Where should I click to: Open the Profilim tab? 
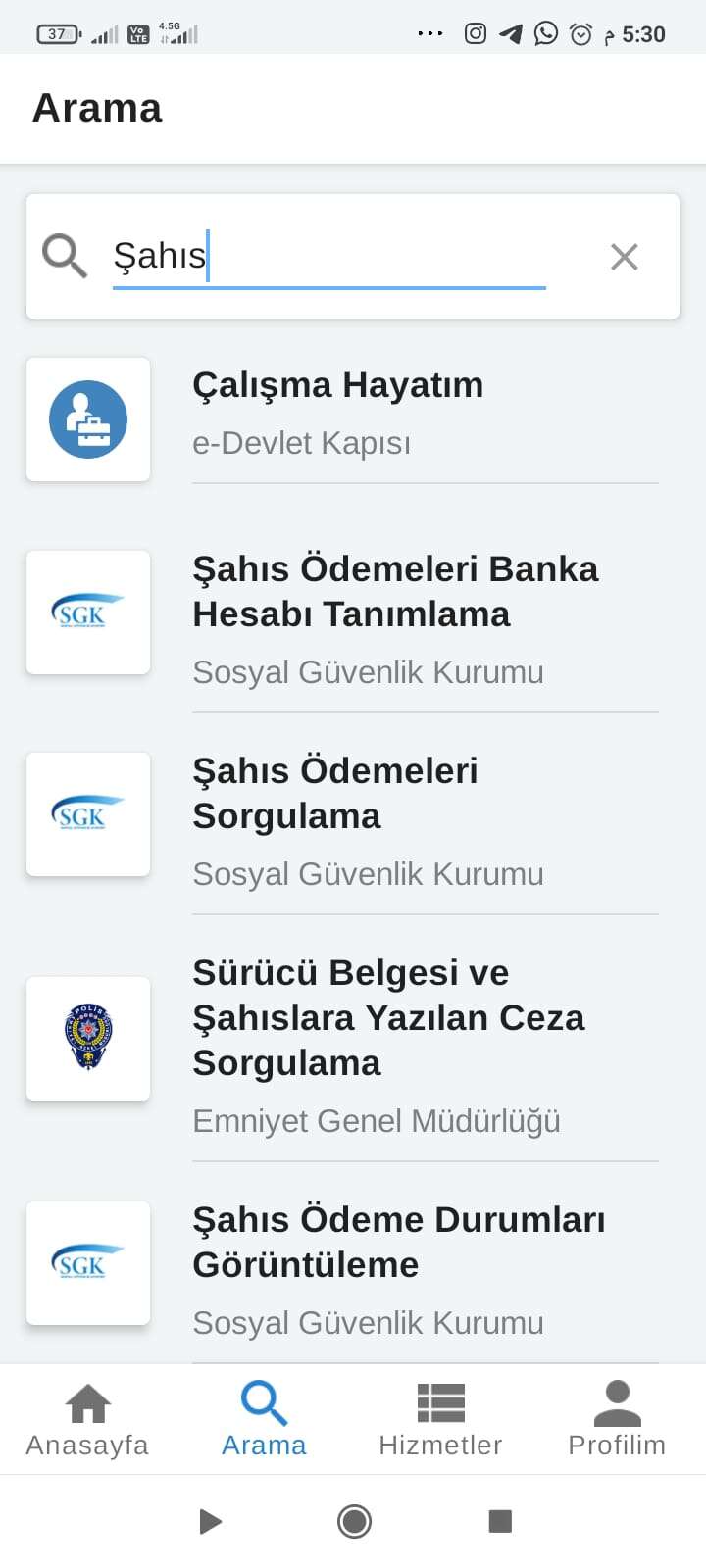coord(618,1419)
